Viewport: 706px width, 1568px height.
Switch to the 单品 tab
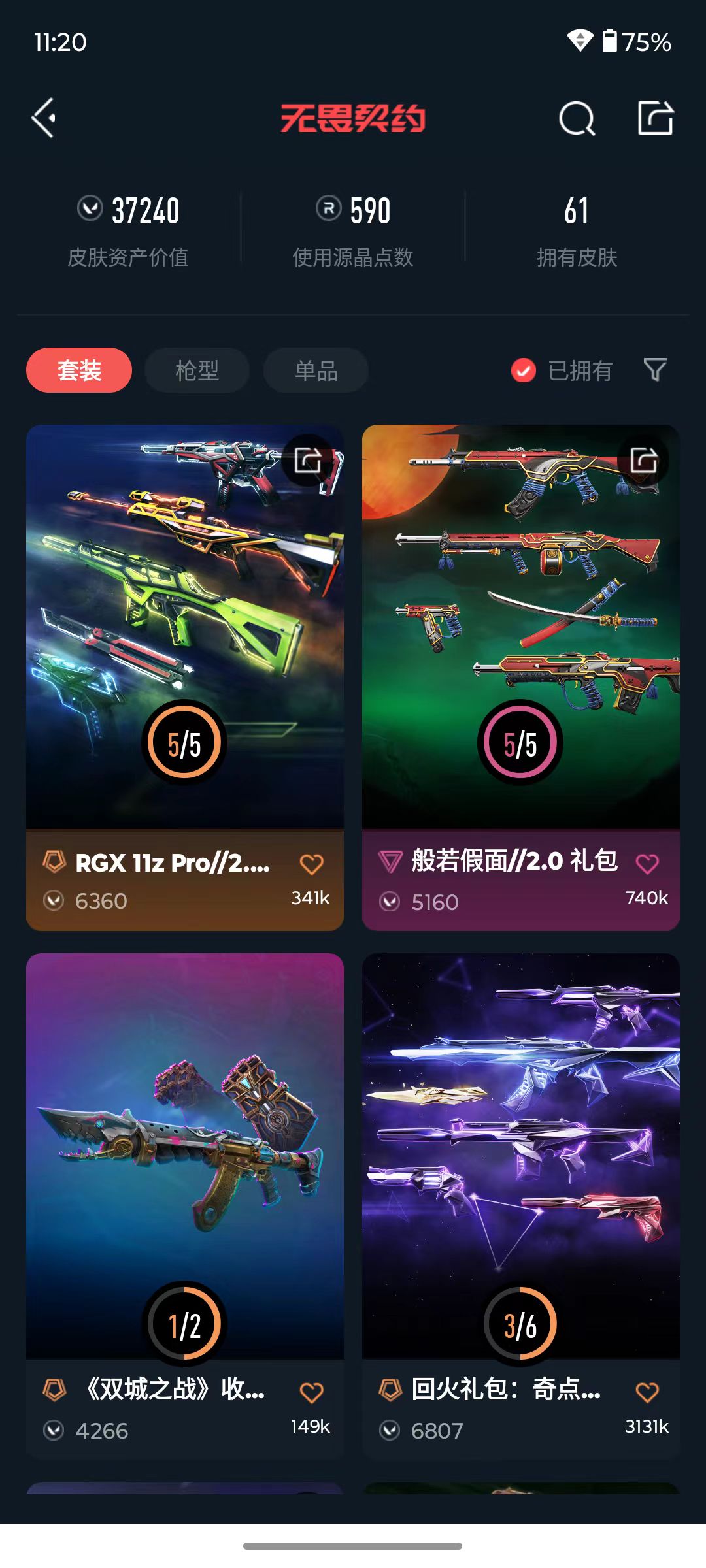coord(316,370)
